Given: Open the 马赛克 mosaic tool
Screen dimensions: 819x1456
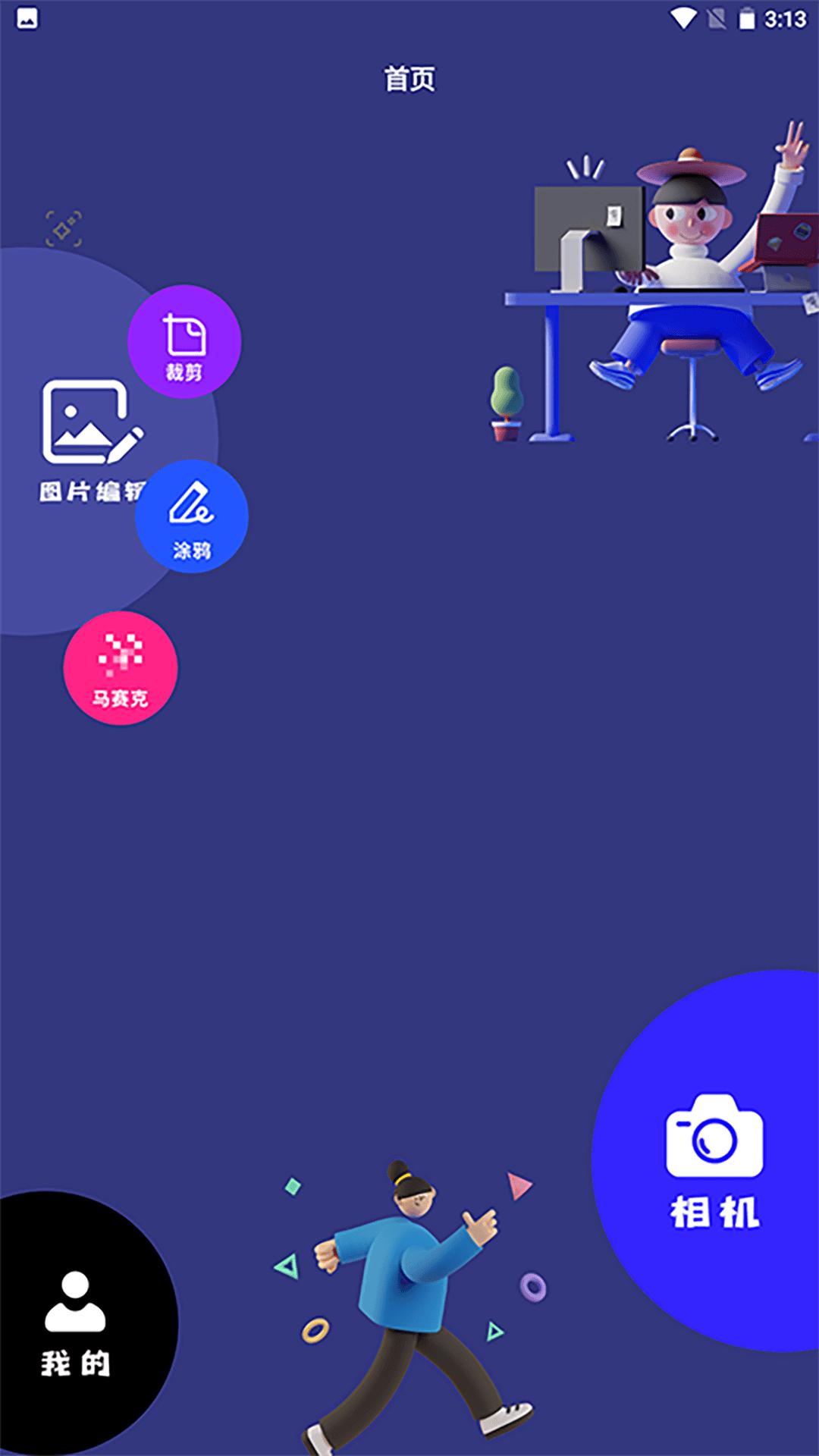Looking at the screenshot, I should coord(121,668).
